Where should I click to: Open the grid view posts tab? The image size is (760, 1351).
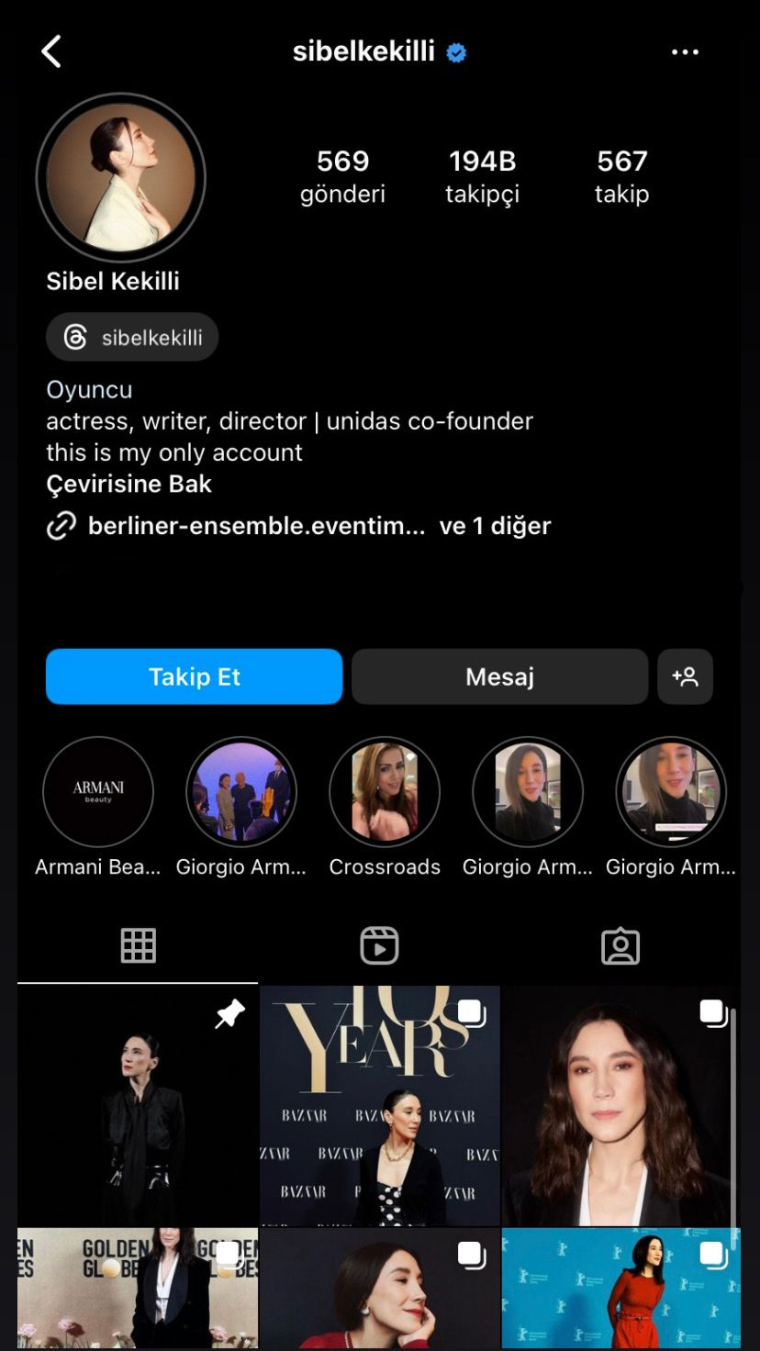137,944
